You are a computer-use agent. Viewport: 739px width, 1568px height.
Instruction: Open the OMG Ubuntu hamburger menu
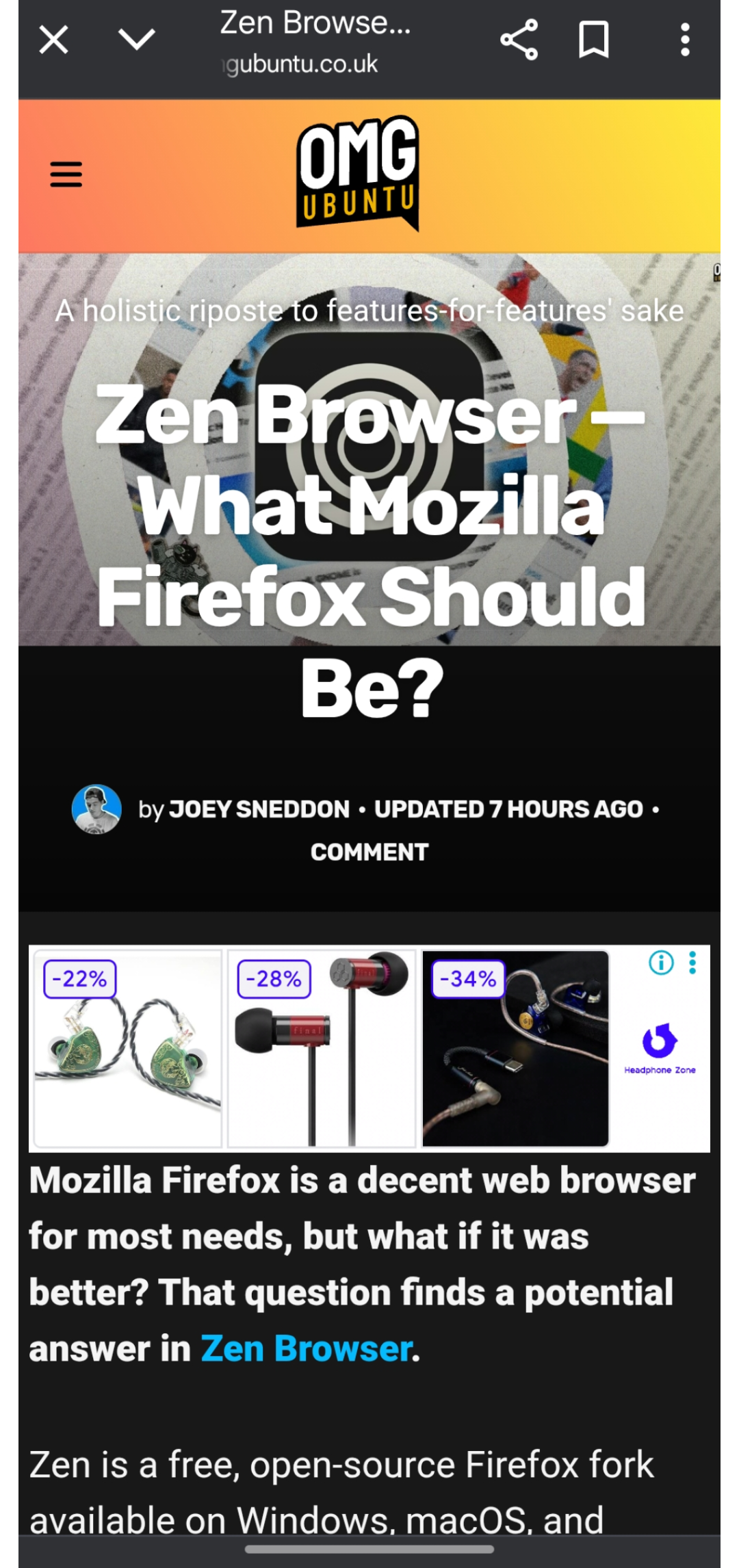(66, 174)
